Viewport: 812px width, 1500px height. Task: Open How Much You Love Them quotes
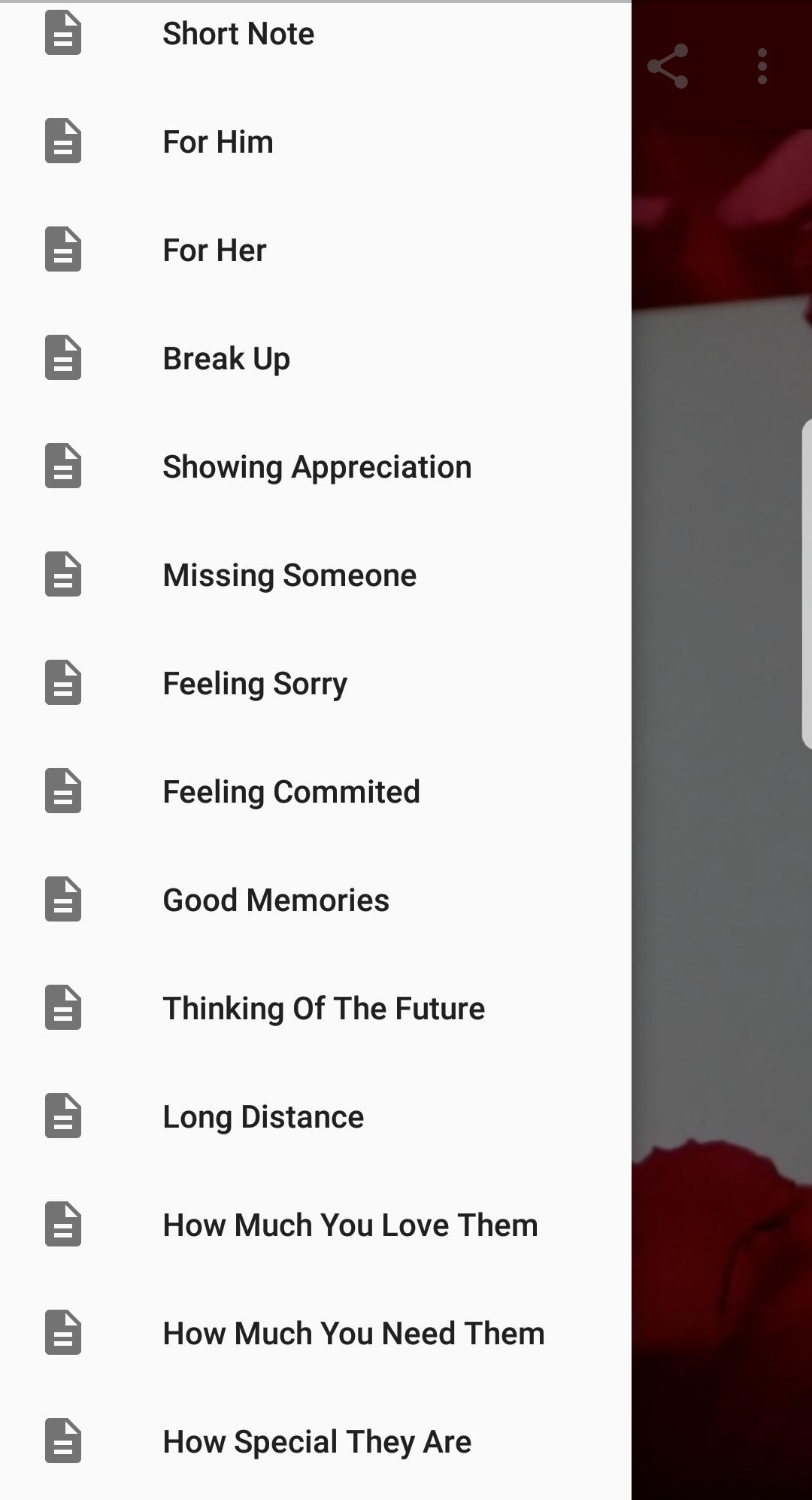click(350, 1225)
